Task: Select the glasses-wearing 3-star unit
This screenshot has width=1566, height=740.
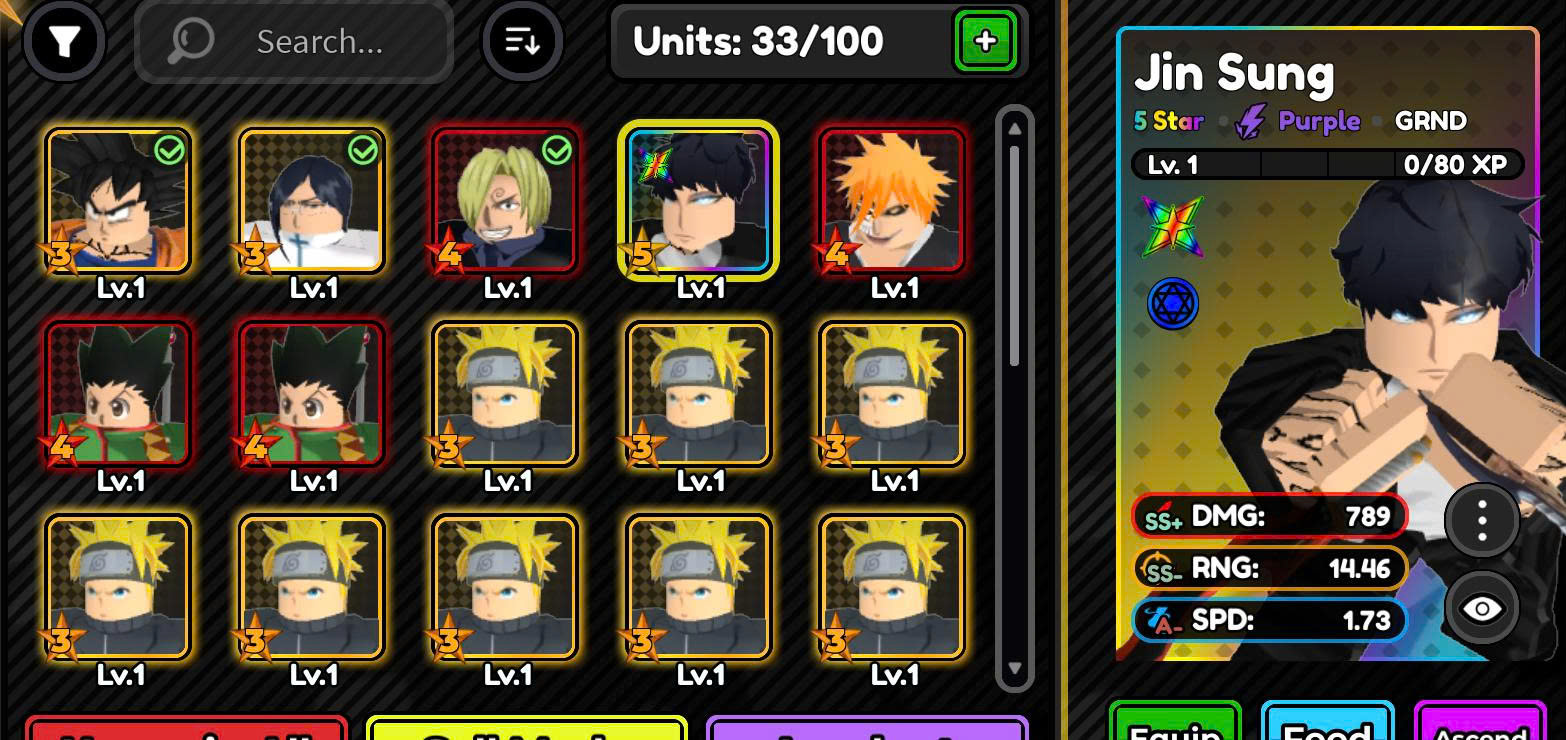Action: [312, 201]
